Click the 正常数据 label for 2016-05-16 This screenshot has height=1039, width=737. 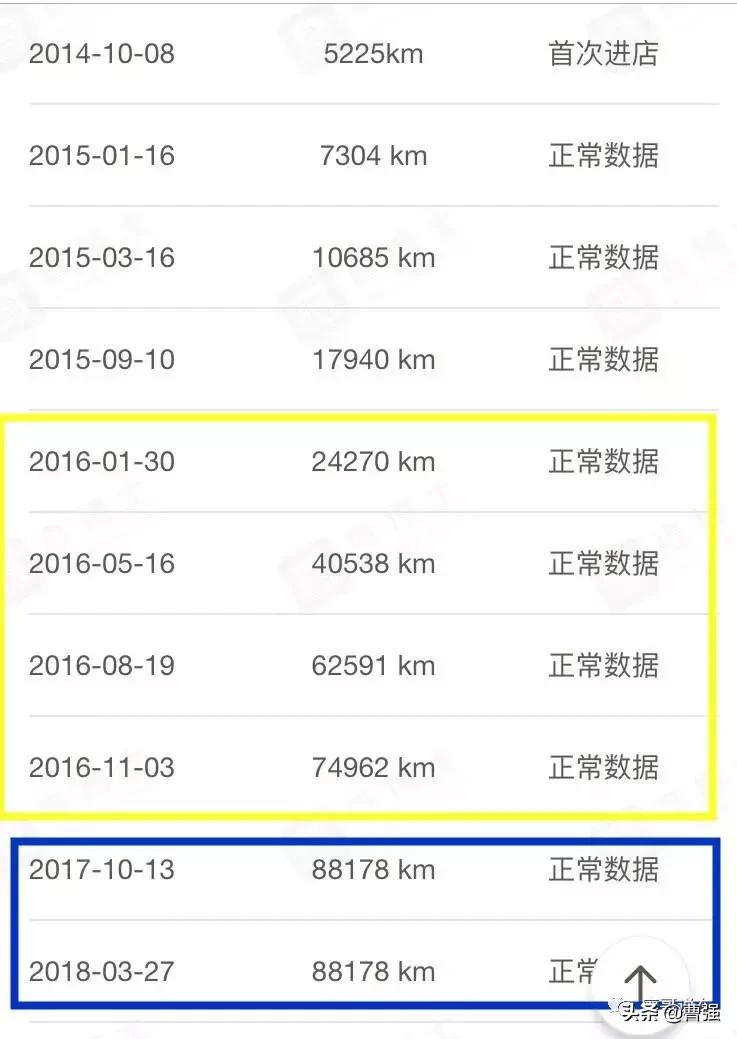[x=603, y=563]
